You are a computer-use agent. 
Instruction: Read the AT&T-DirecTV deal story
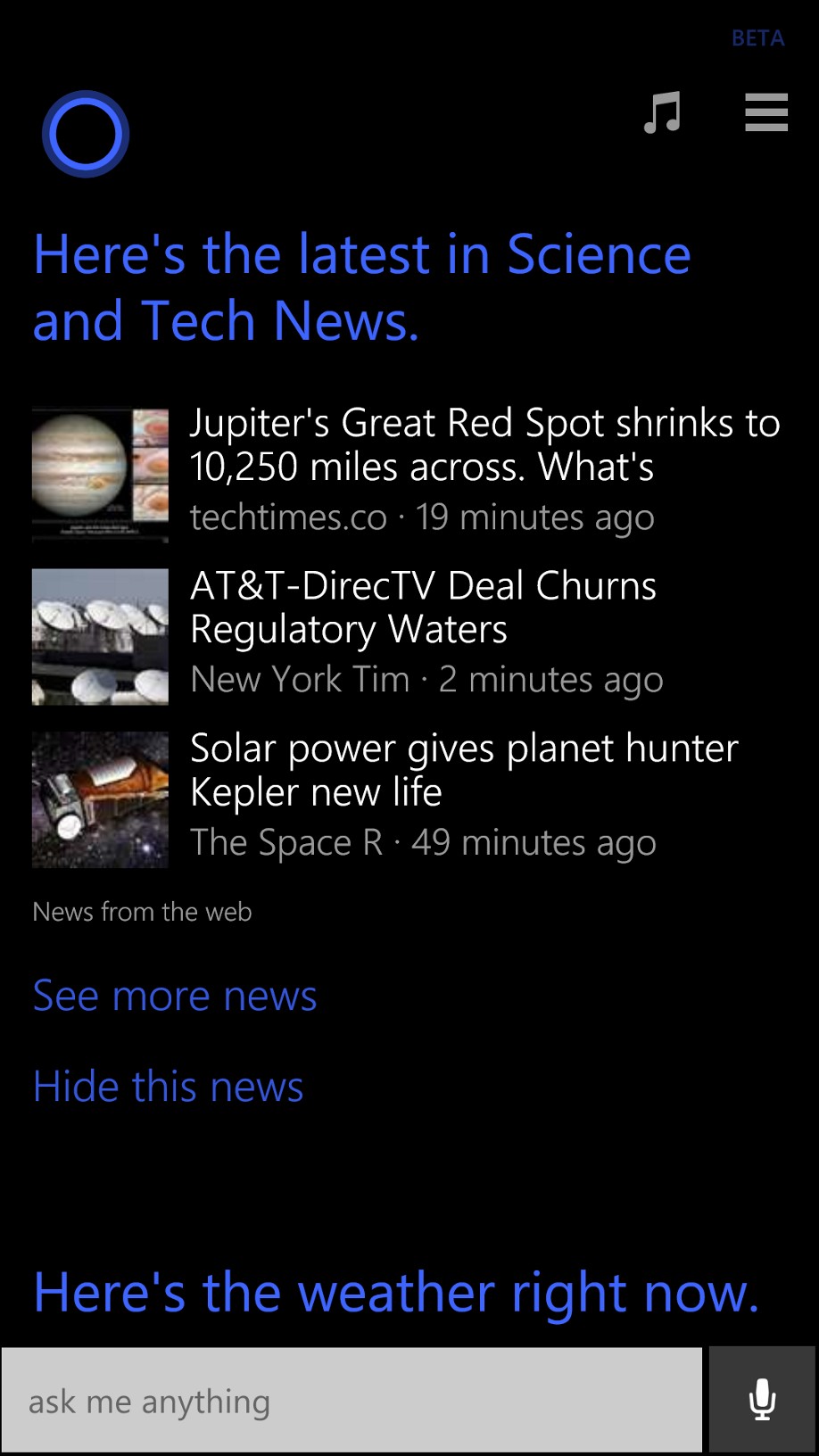[x=423, y=608]
